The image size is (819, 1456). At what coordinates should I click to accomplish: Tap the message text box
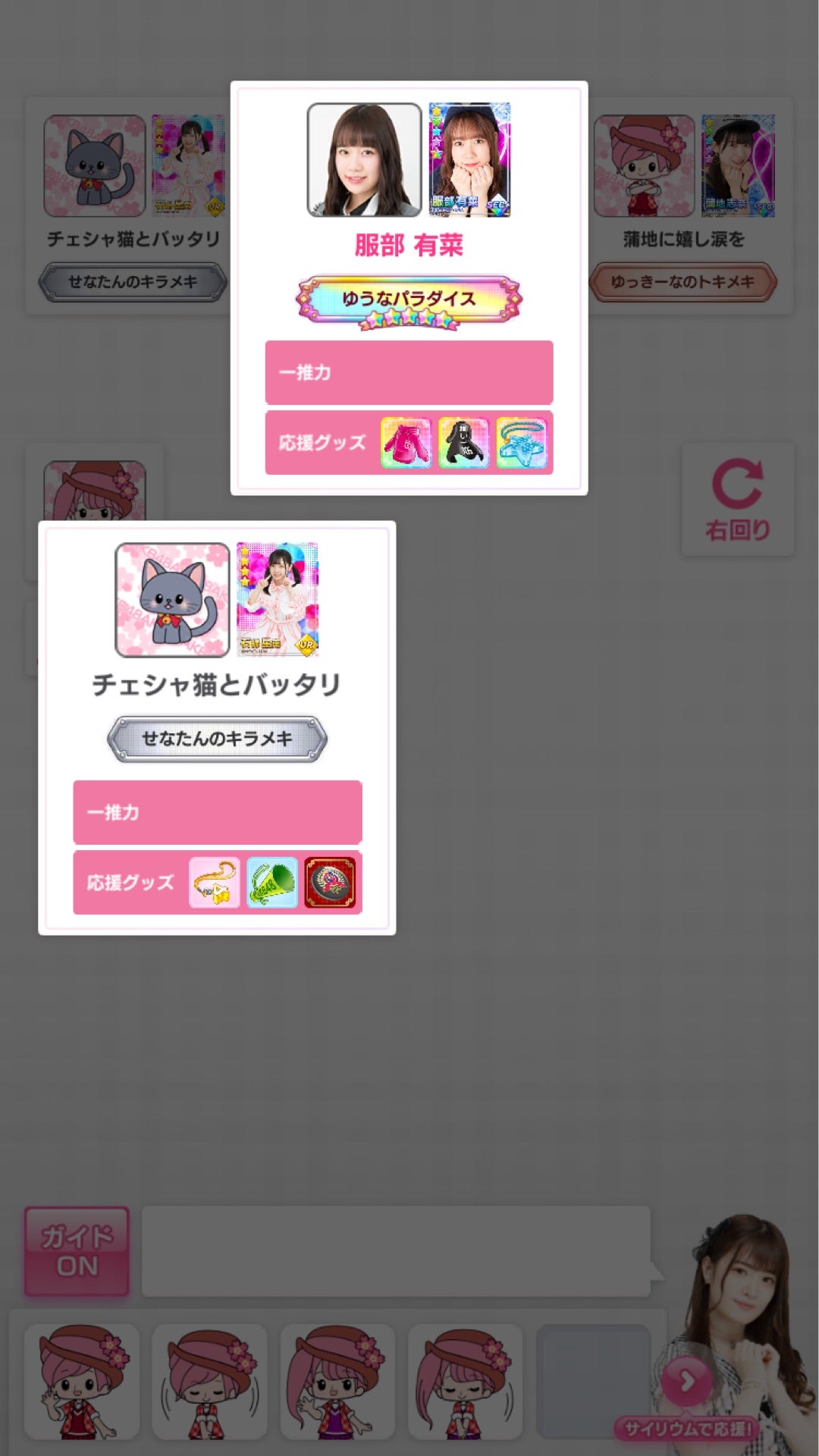[395, 1251]
